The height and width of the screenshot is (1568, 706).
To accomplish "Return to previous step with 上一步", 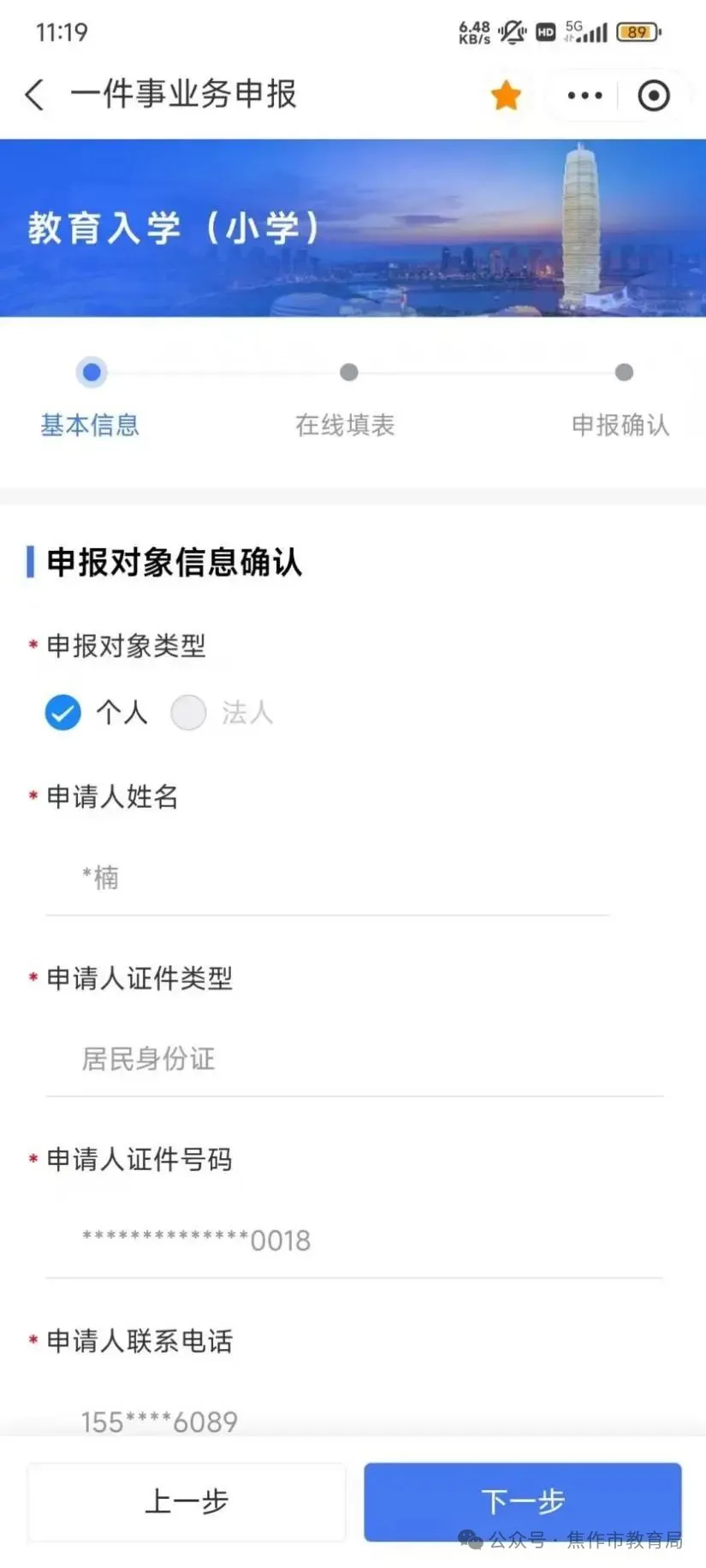I will coord(187,1501).
